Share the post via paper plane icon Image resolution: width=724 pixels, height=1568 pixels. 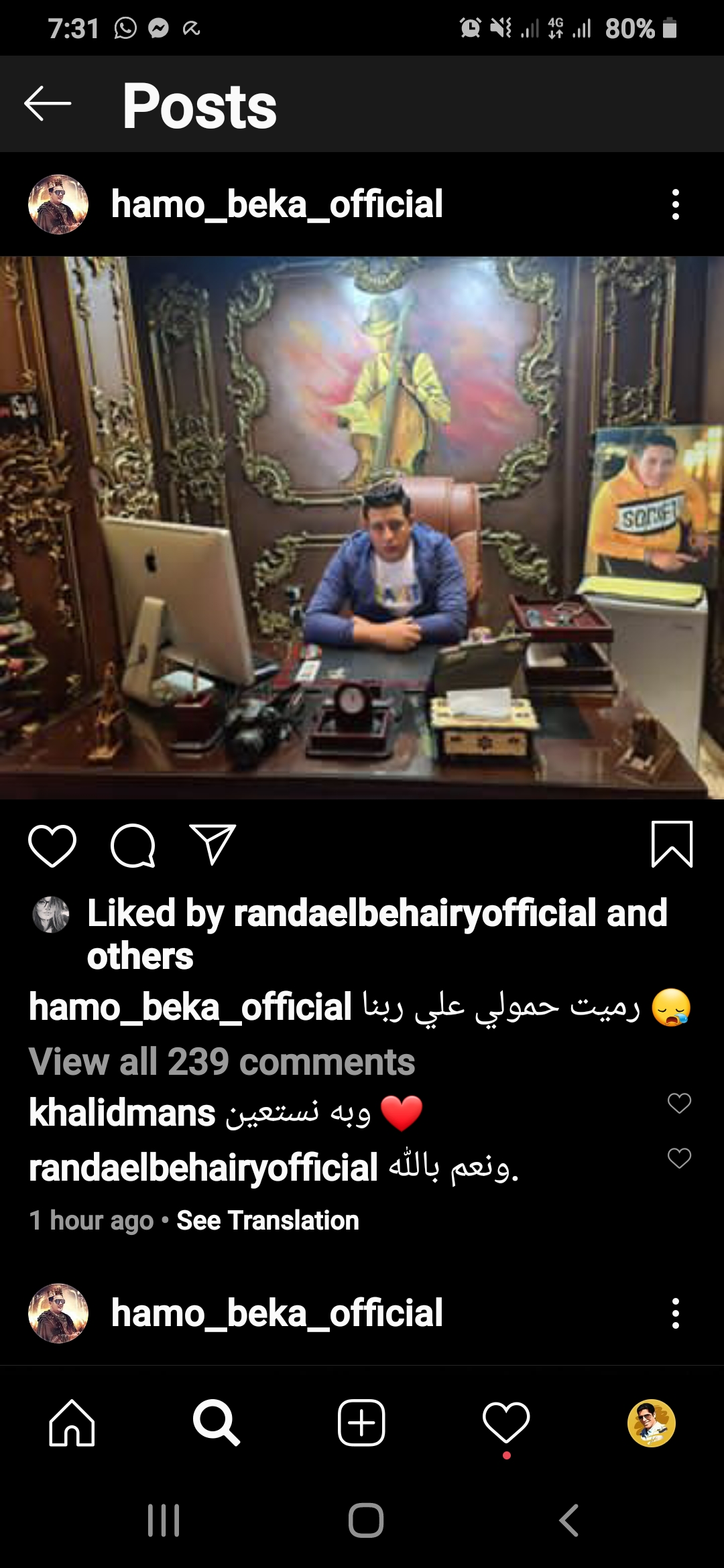(x=213, y=844)
